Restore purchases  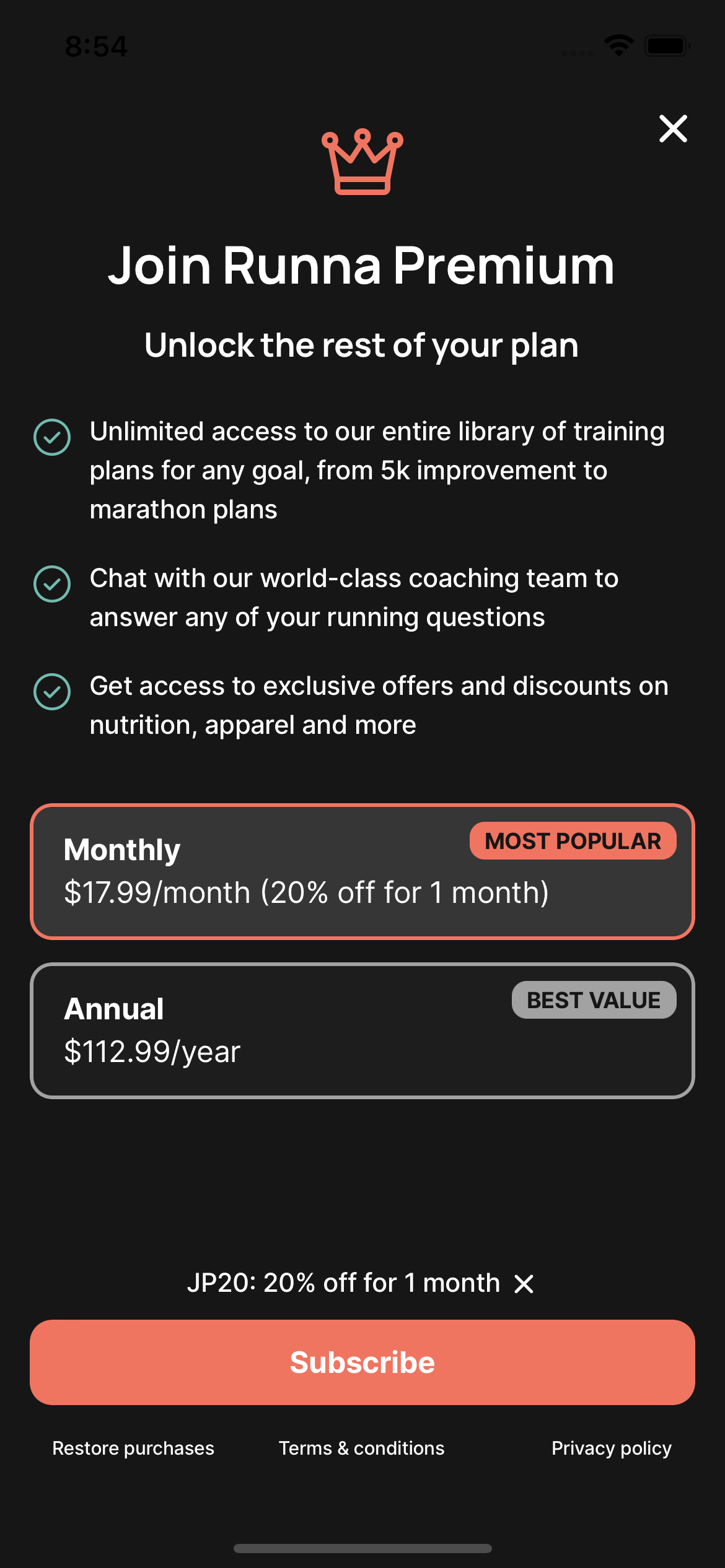point(133,1448)
